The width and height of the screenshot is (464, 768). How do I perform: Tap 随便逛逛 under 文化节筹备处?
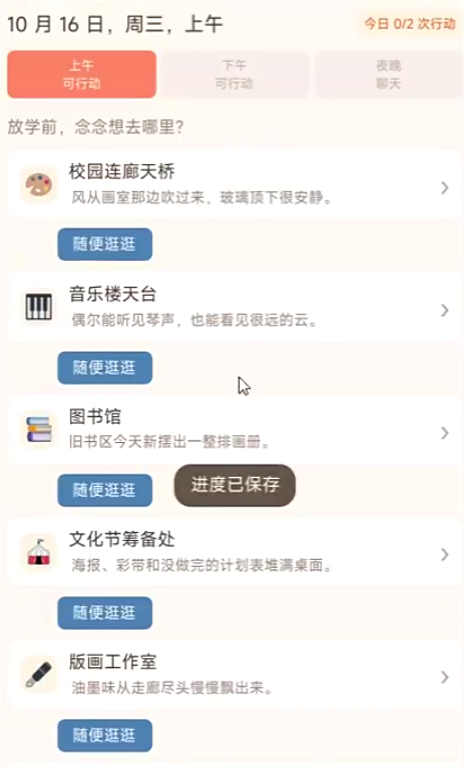(105, 612)
